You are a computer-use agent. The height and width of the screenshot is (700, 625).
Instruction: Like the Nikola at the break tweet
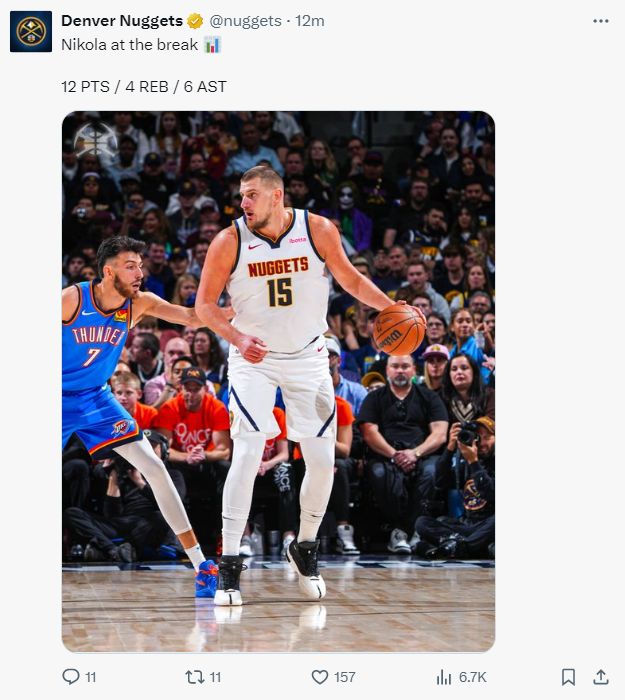tap(321, 677)
